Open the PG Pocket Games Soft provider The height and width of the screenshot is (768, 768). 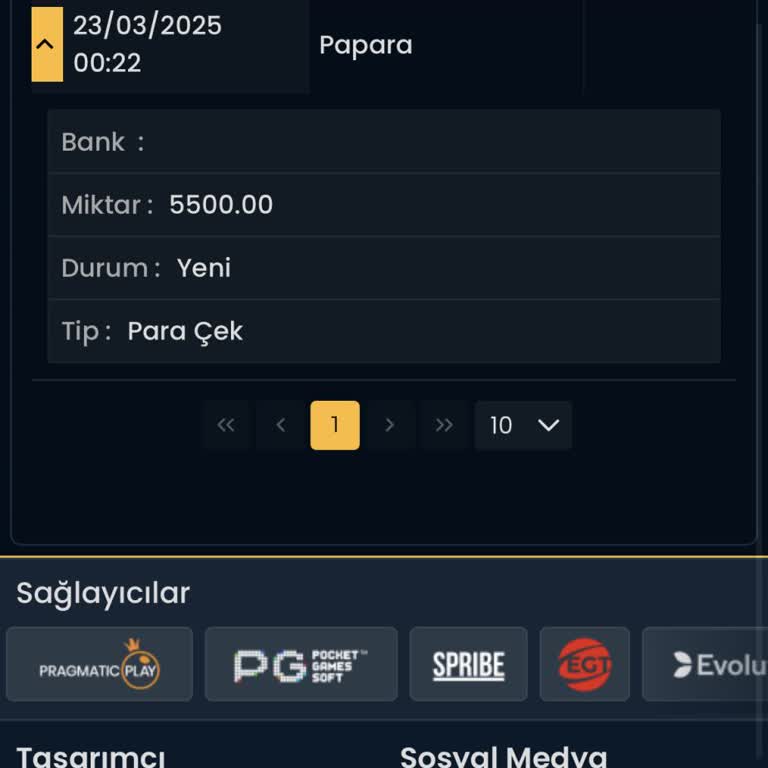click(301, 664)
